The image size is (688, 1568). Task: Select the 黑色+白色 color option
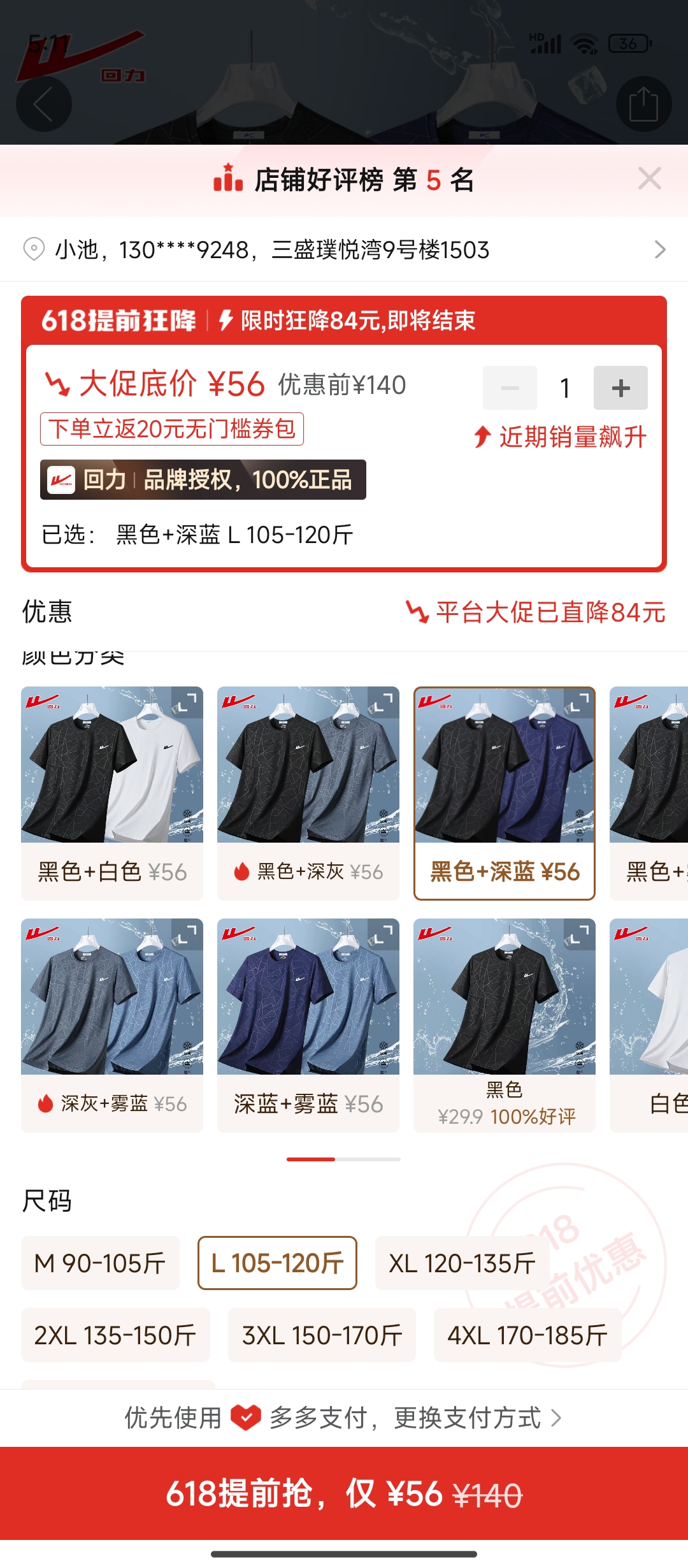pos(112,793)
